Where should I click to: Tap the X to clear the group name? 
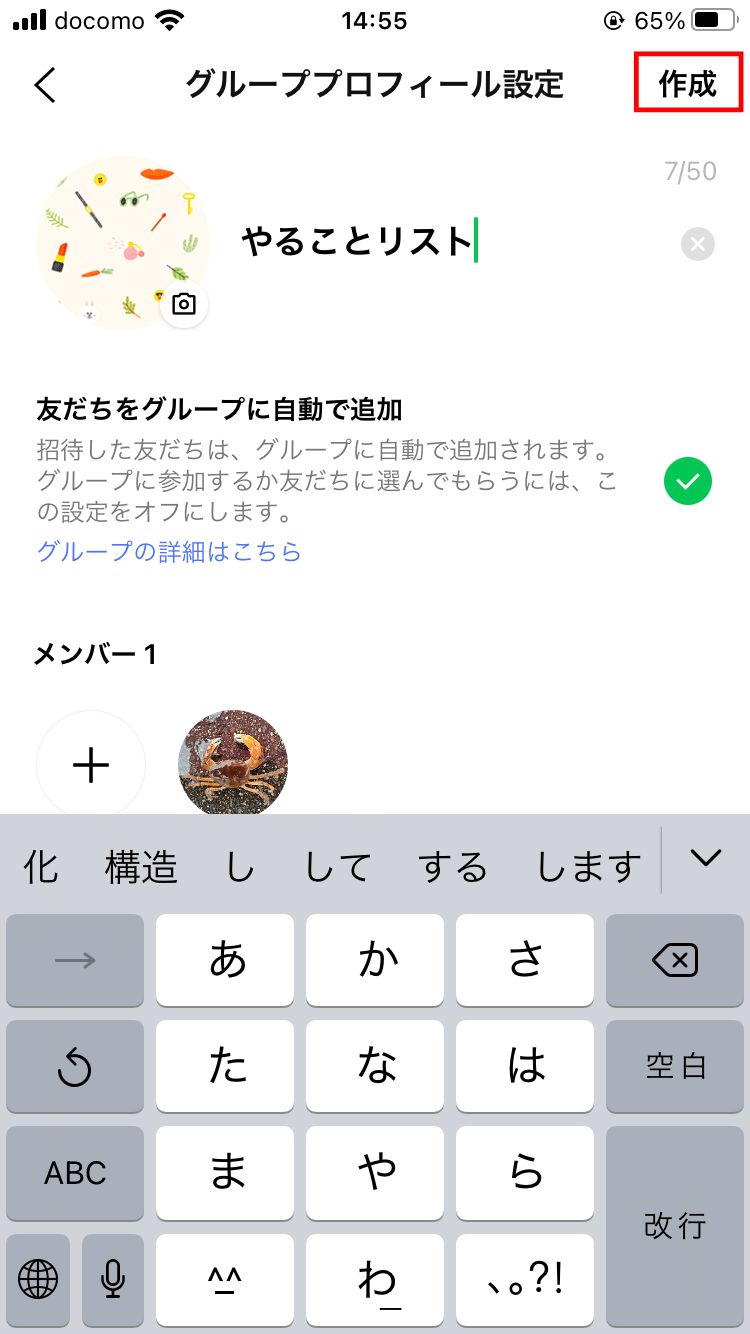697,243
